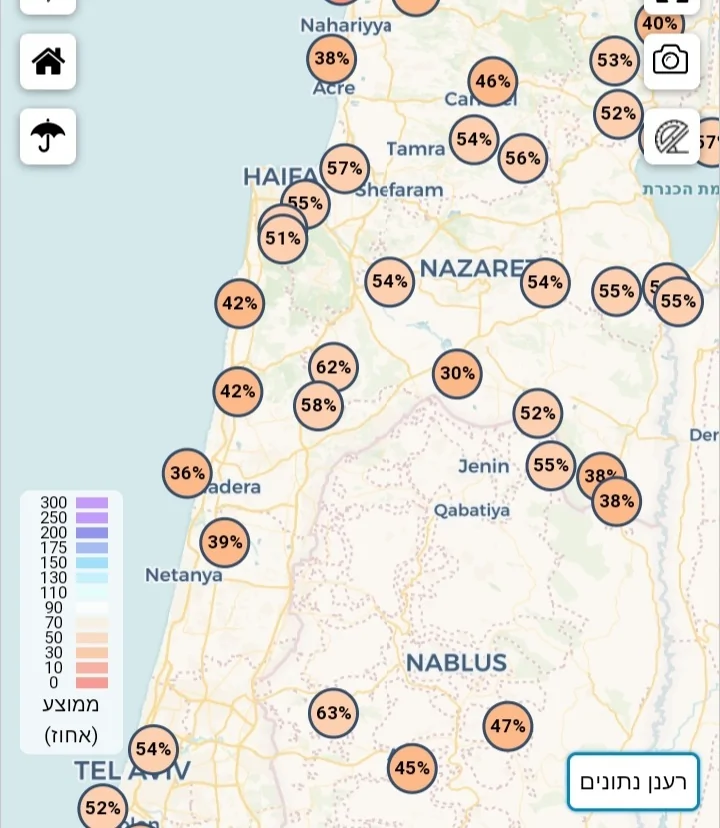Select the 62% station marker
Viewport: 720px width, 828px height.
click(x=333, y=367)
